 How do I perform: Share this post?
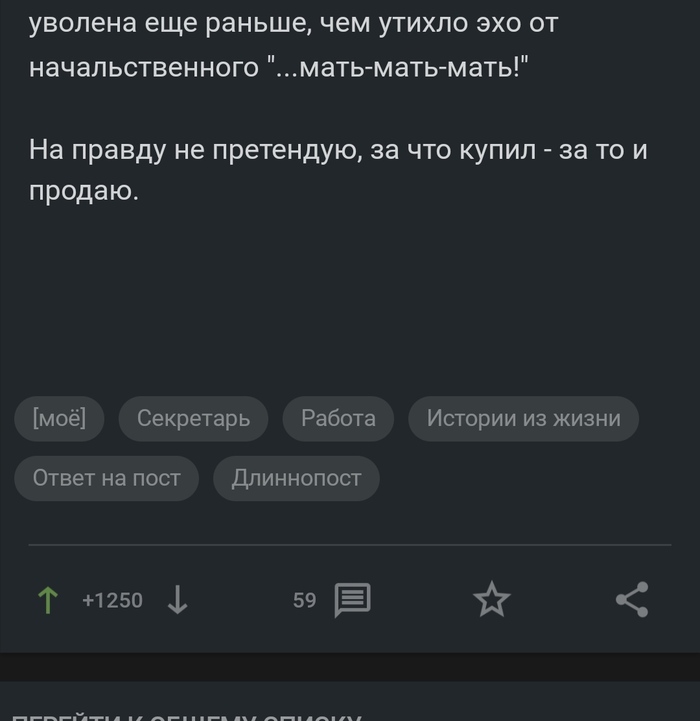632,600
